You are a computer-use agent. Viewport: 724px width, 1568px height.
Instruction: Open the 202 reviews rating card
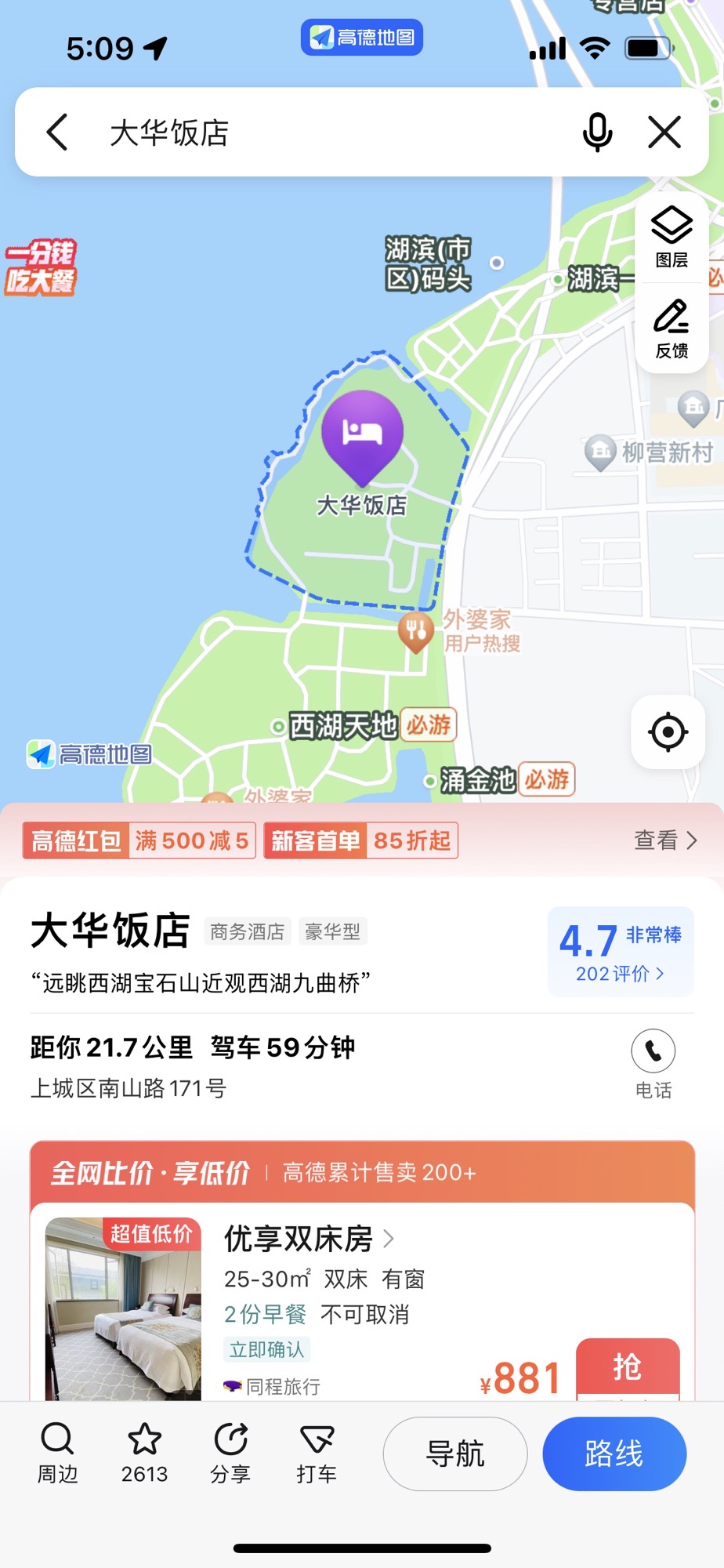point(620,952)
